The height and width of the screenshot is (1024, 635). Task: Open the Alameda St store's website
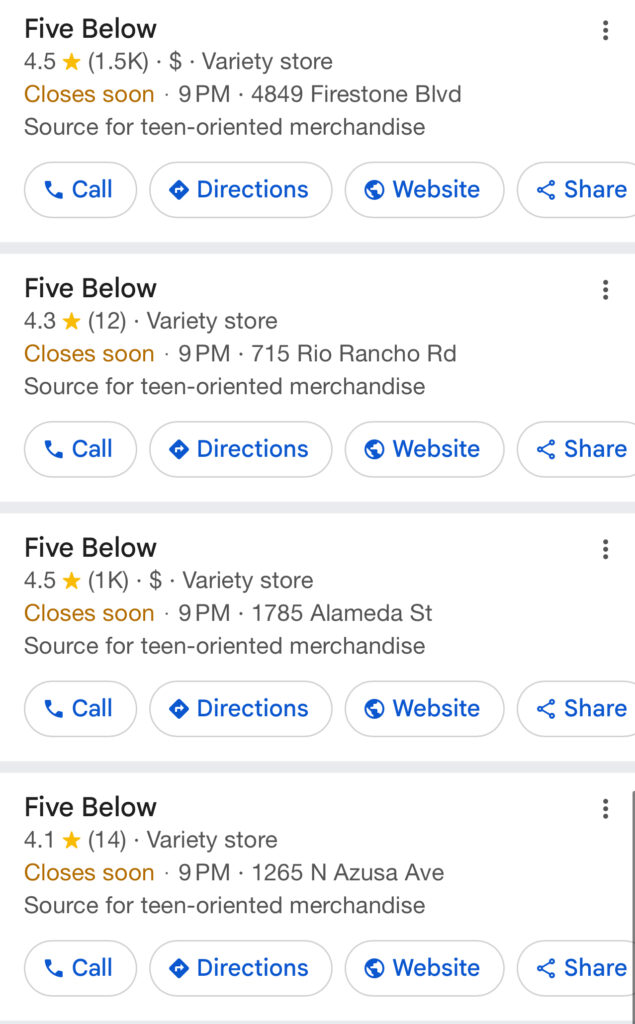pos(424,709)
